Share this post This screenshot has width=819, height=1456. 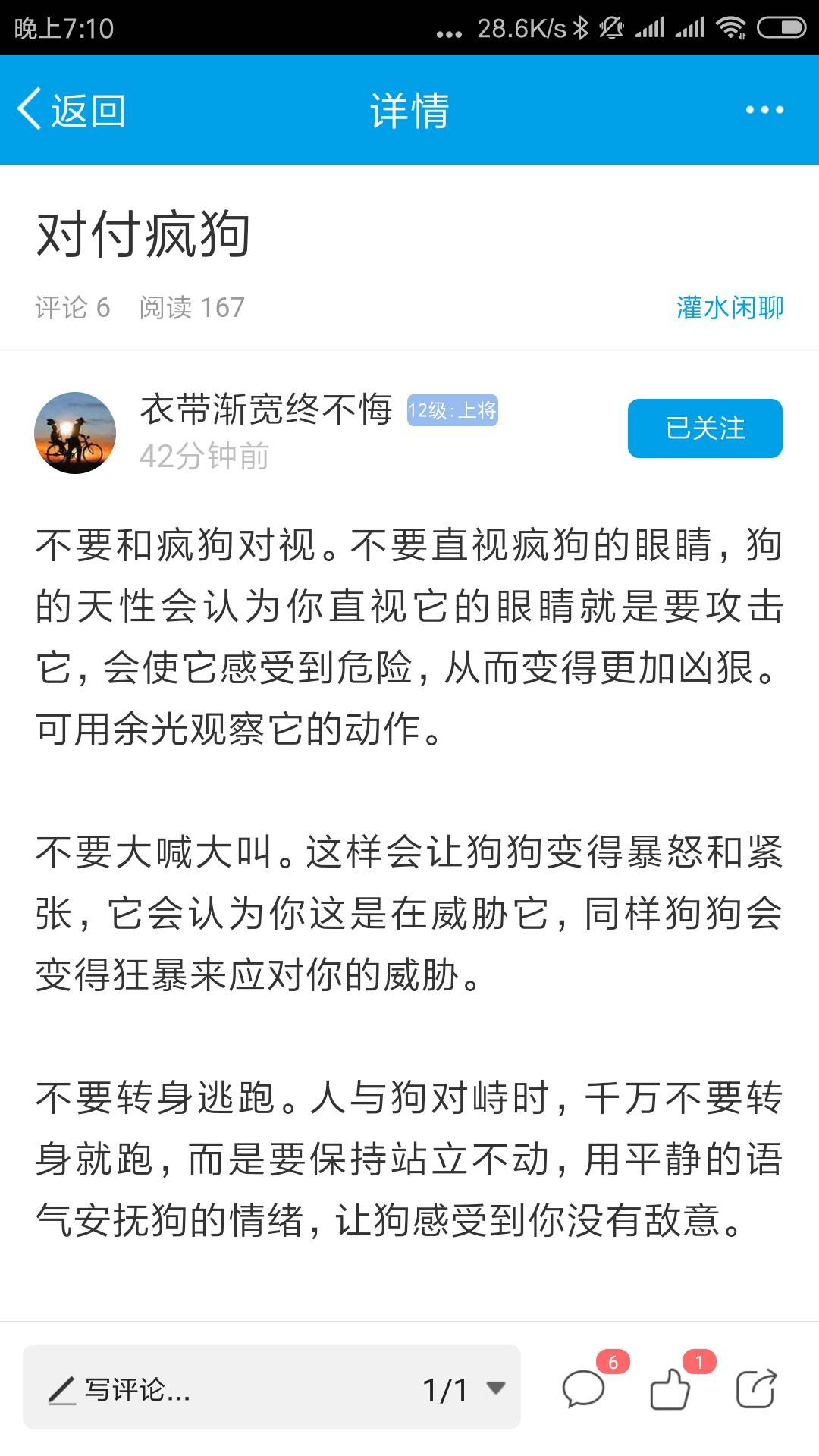(756, 1390)
